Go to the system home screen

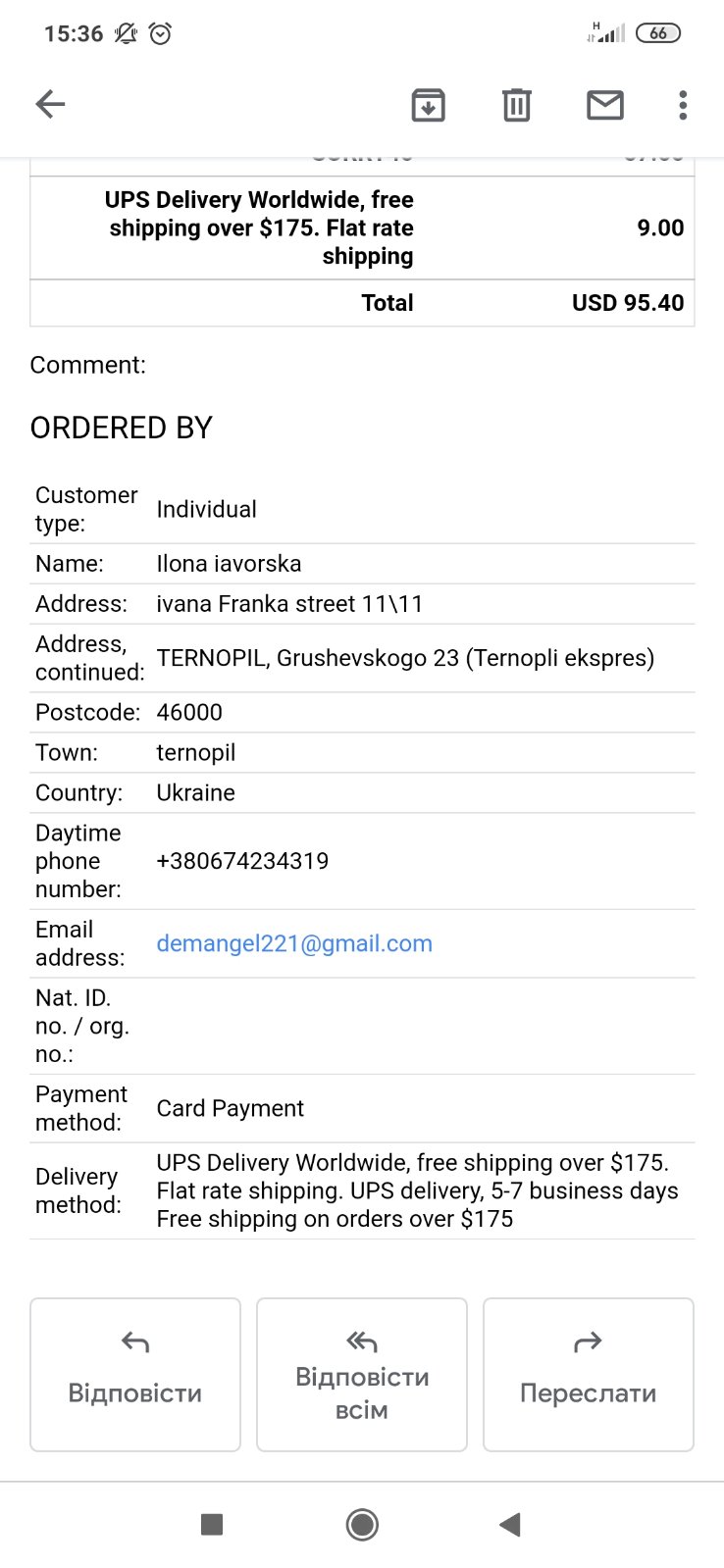[x=362, y=1525]
